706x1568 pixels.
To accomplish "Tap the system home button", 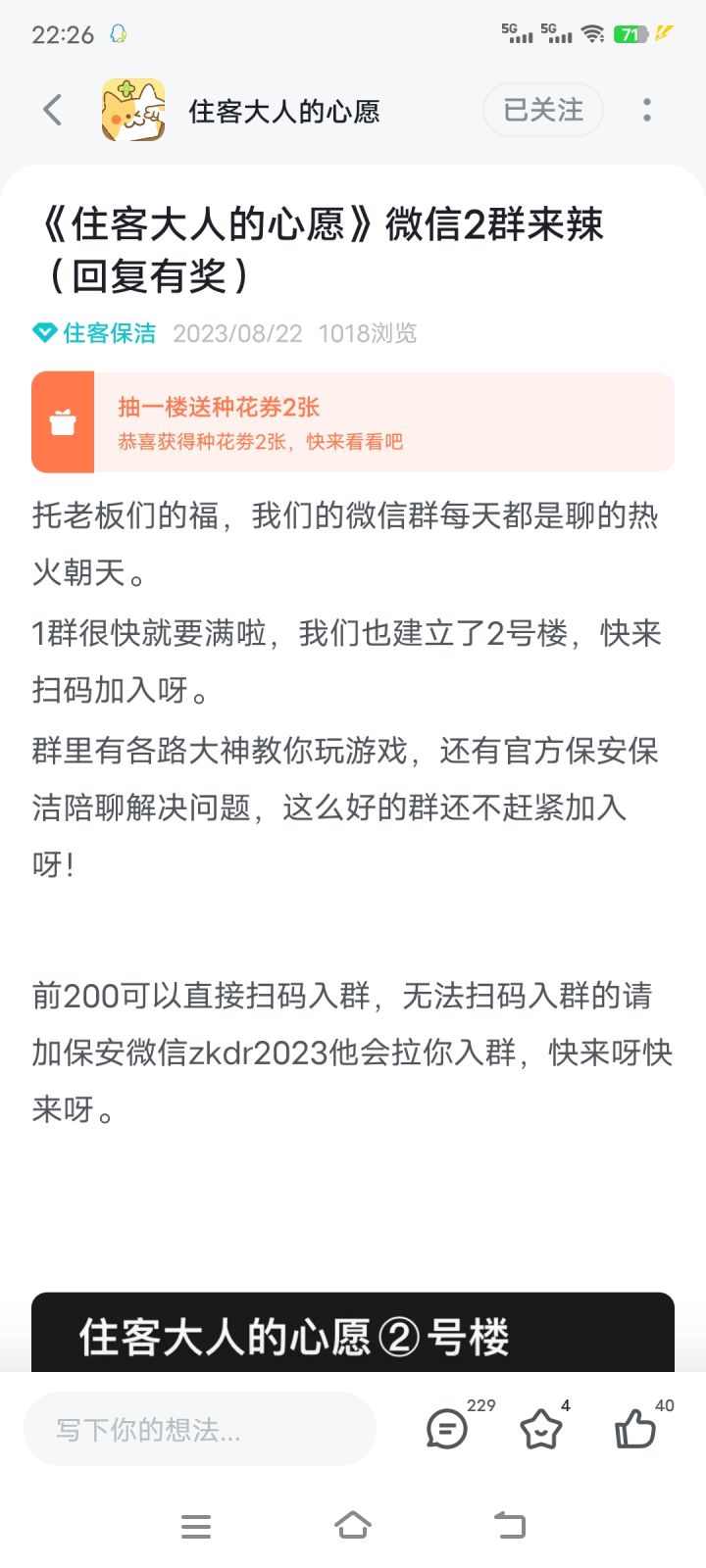I will (x=353, y=1525).
